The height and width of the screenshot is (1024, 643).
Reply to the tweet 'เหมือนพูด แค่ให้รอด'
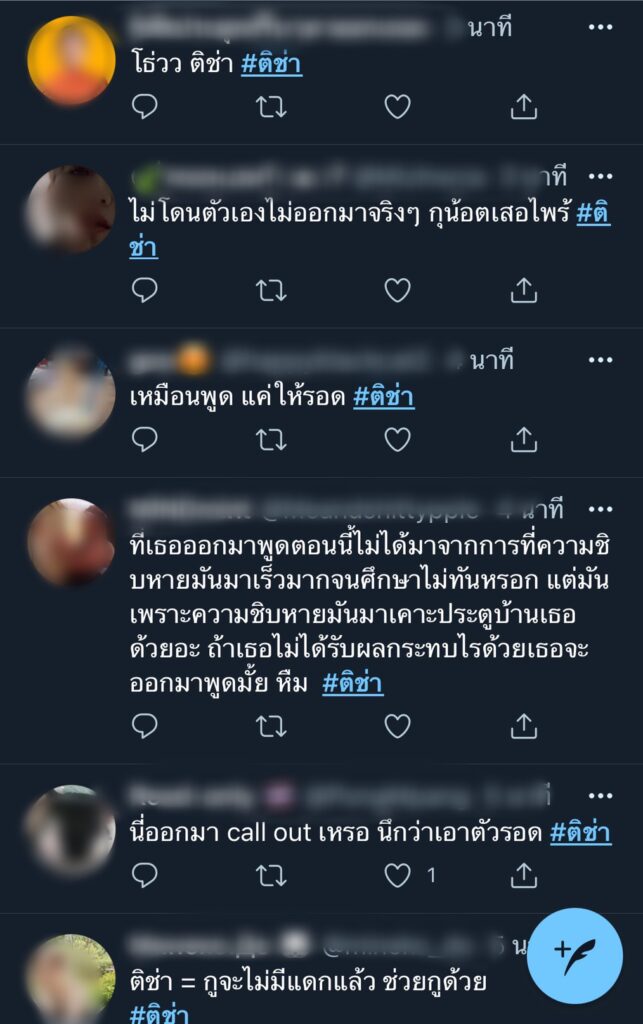[145, 439]
